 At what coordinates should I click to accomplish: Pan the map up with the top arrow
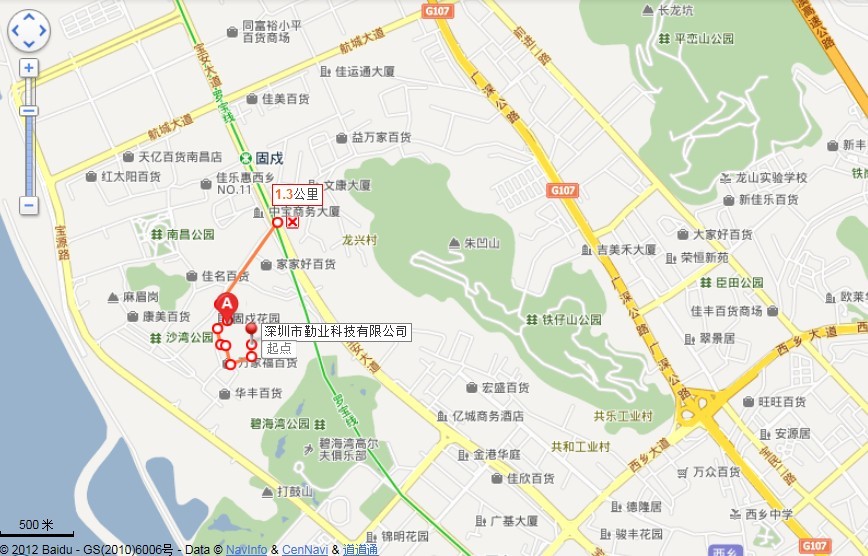point(28,18)
